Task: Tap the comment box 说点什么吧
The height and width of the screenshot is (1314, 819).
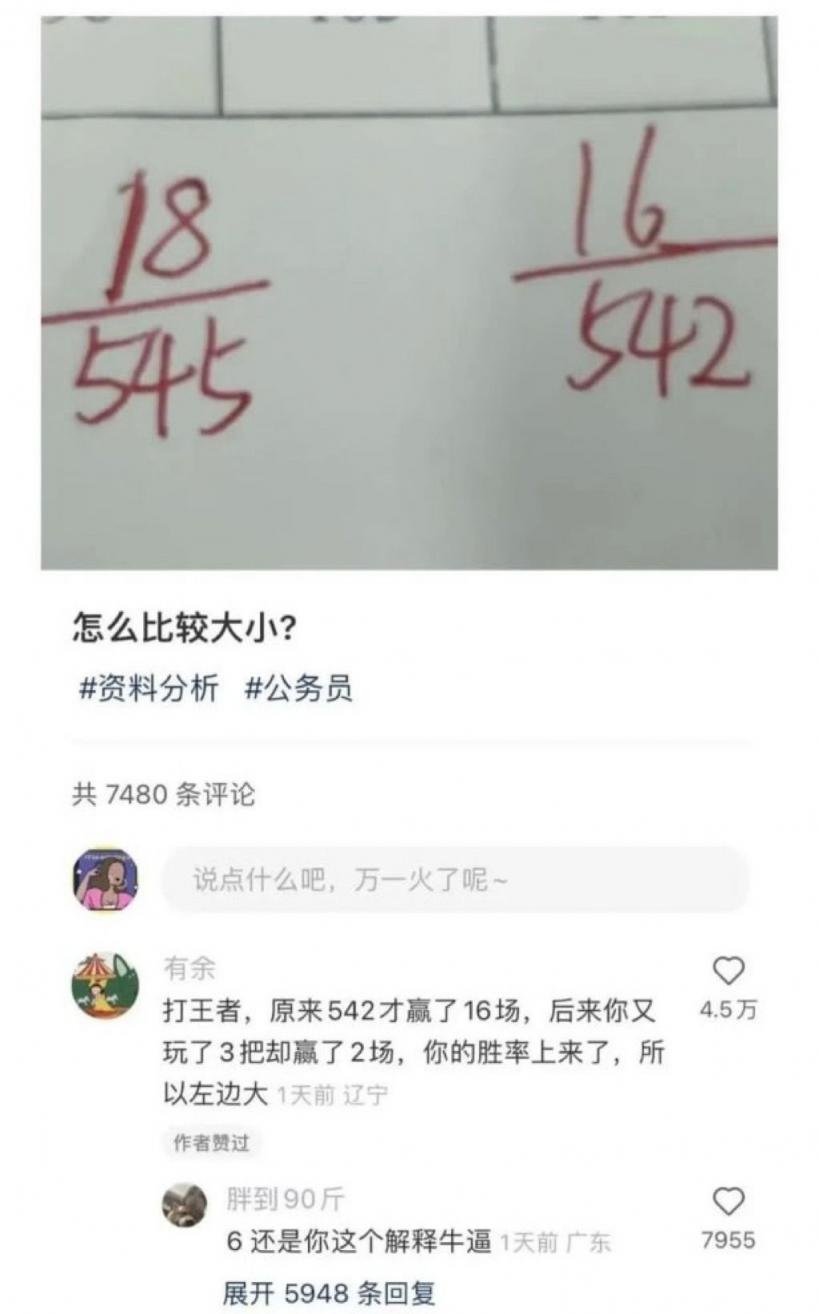Action: click(455, 880)
